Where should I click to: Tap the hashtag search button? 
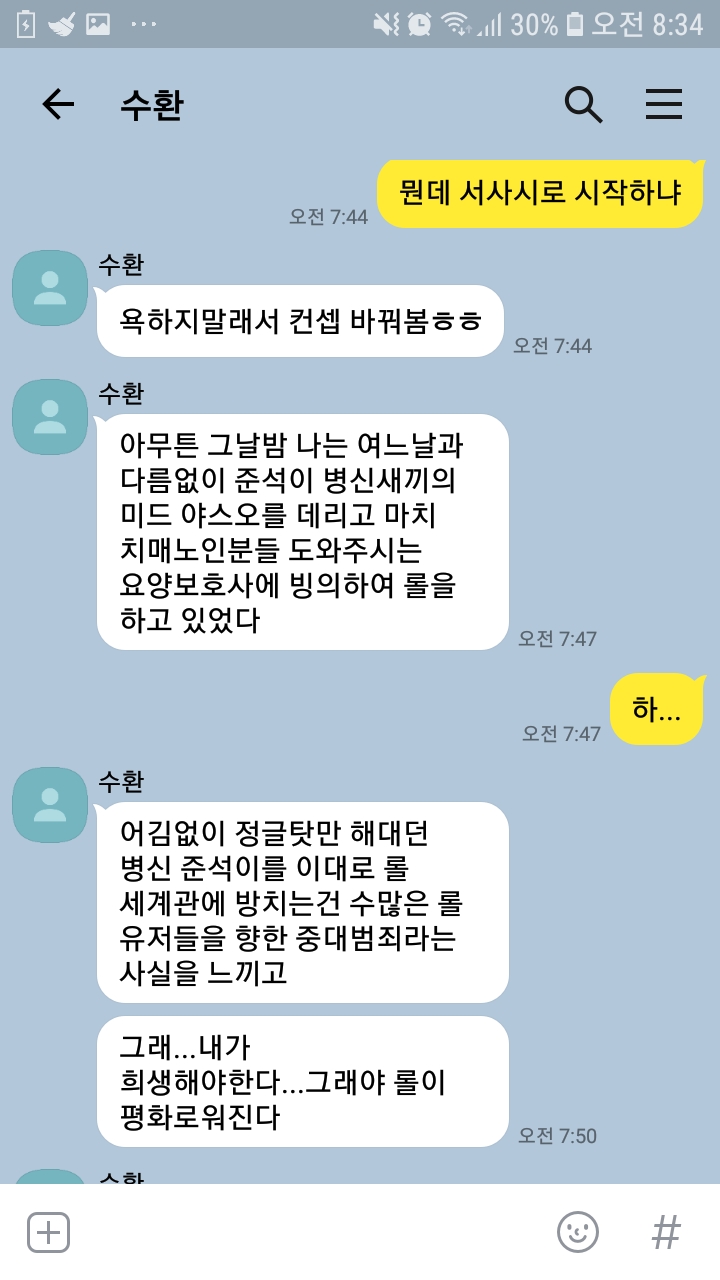(665, 1232)
